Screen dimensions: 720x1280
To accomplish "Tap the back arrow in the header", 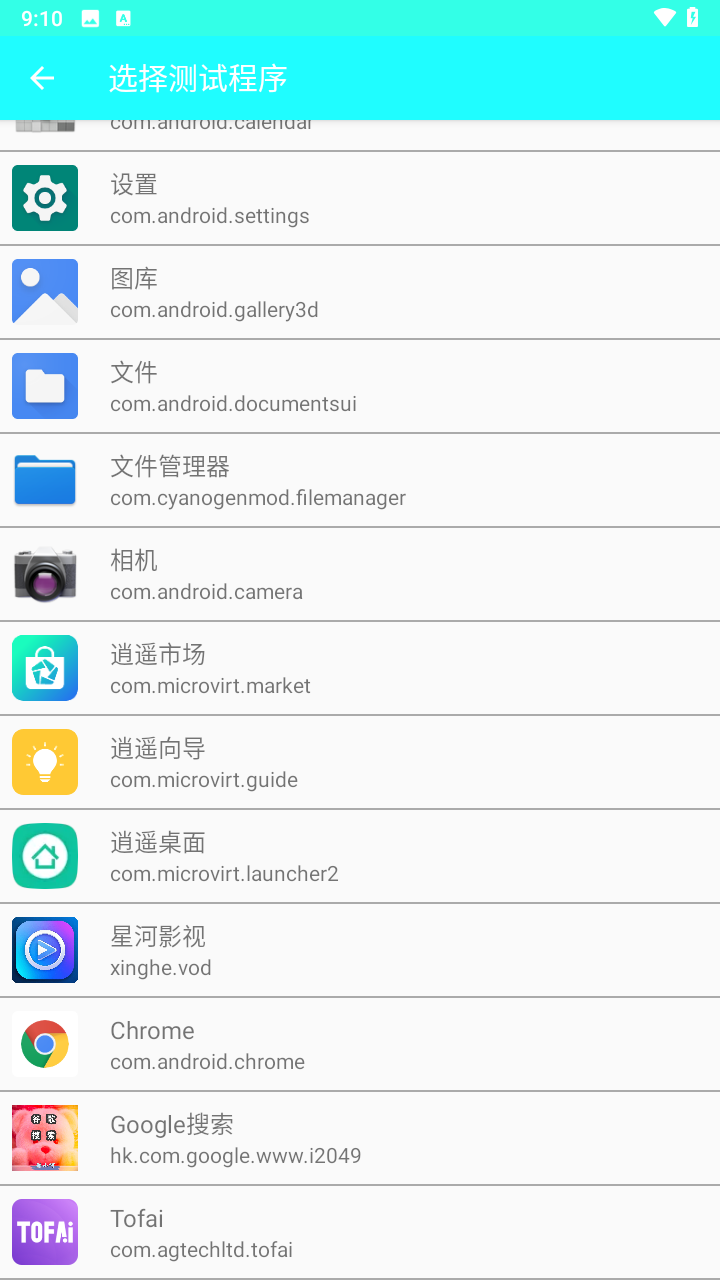I will 40,78.
